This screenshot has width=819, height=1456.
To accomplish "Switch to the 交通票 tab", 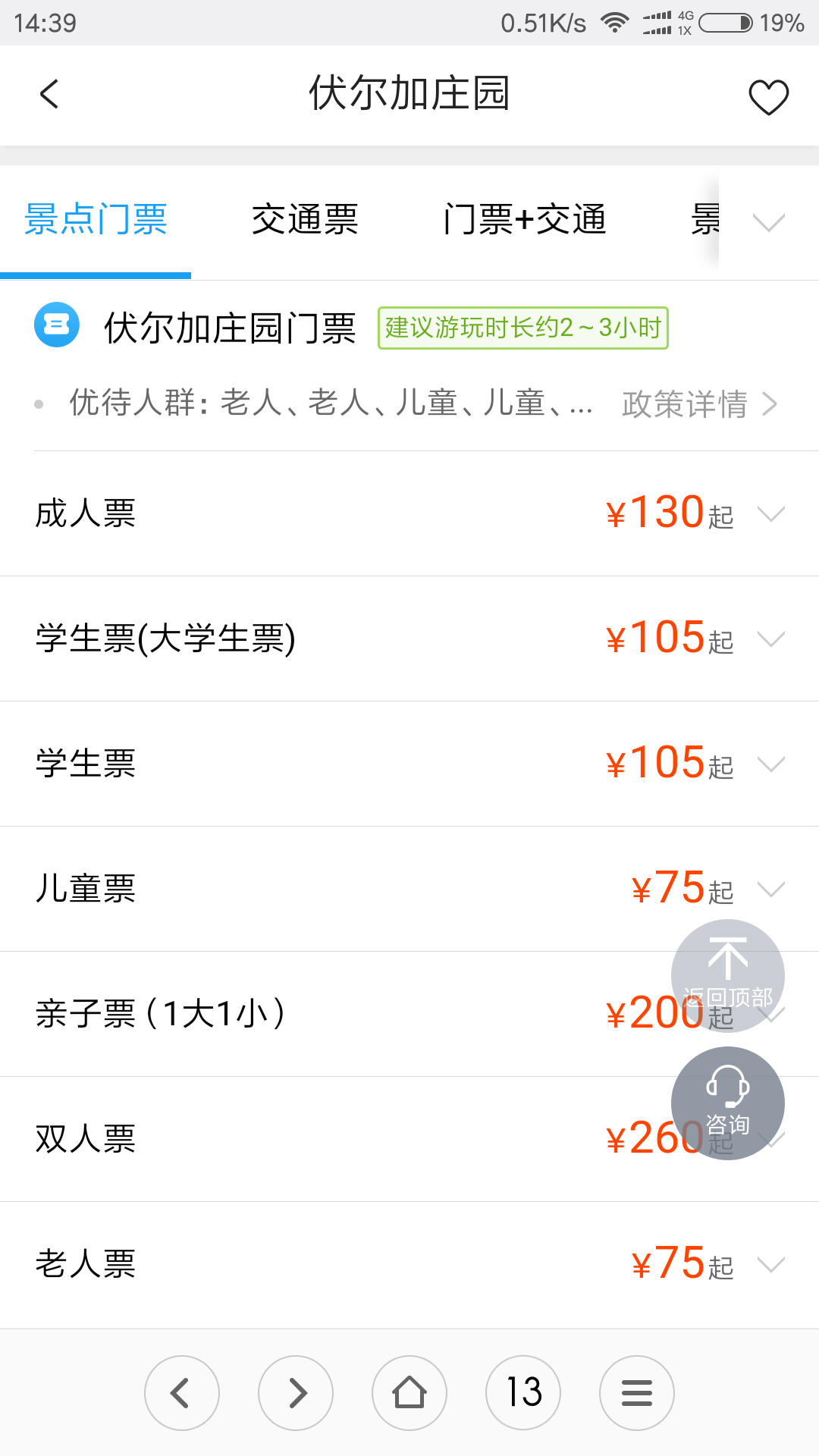I will 305,220.
